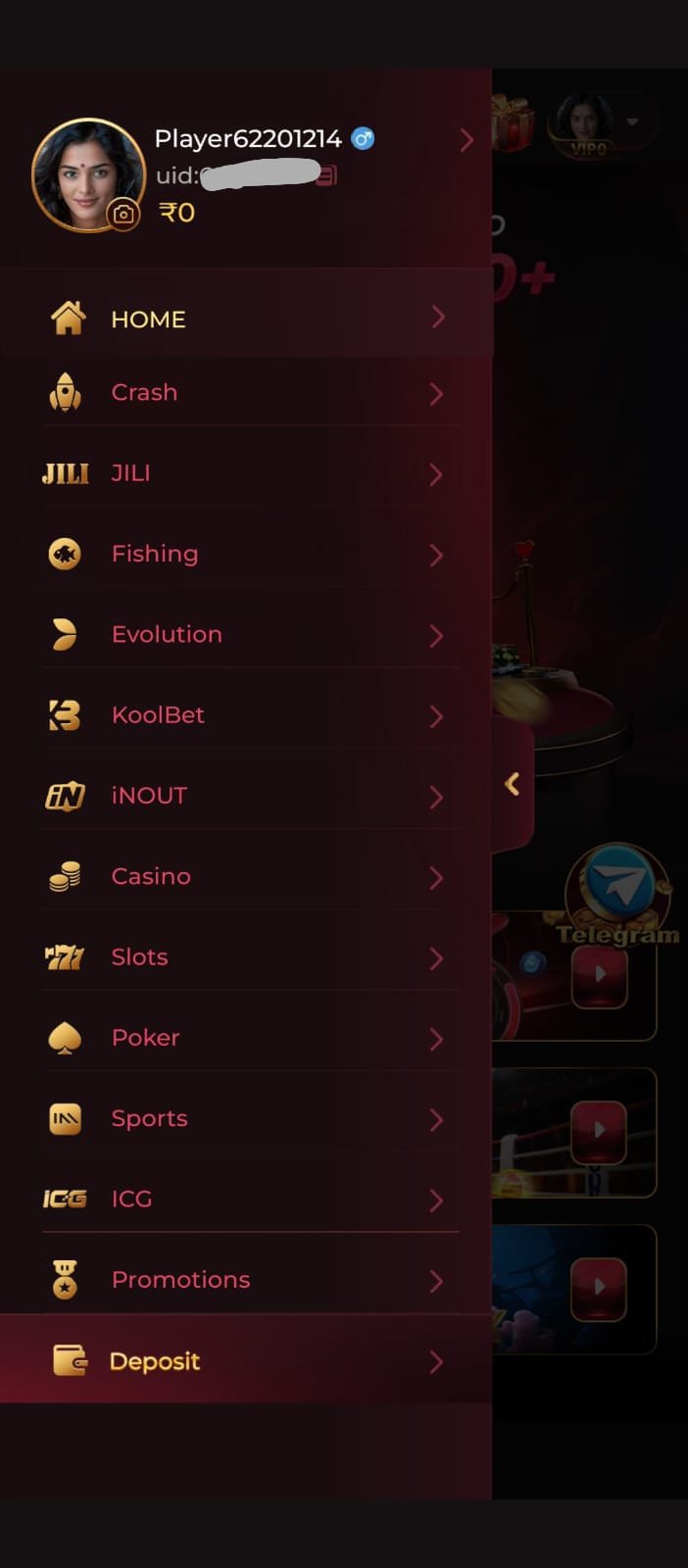This screenshot has width=688, height=1568.
Task: Select iNOUT from the drawer
Action: click(246, 796)
